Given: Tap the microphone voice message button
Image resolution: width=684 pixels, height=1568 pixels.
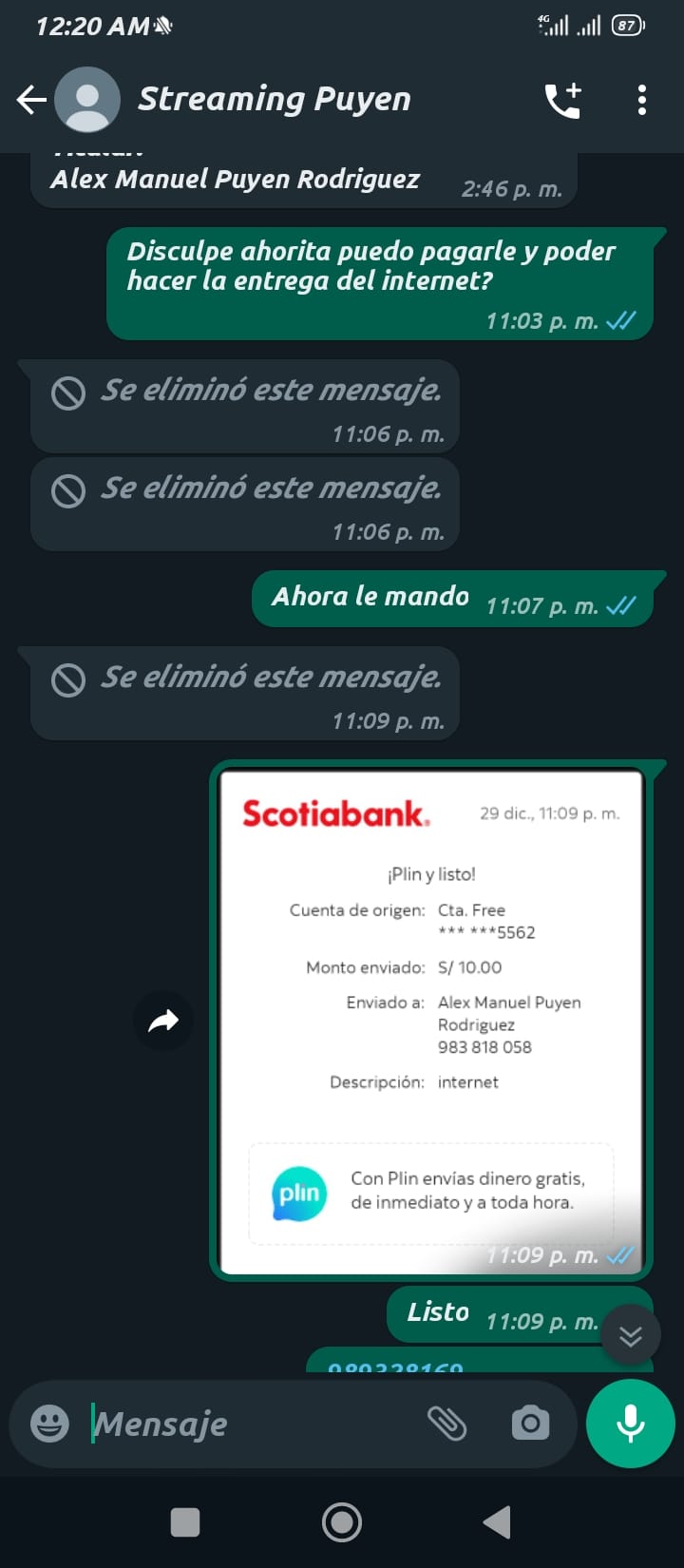Looking at the screenshot, I should coord(631,1424).
